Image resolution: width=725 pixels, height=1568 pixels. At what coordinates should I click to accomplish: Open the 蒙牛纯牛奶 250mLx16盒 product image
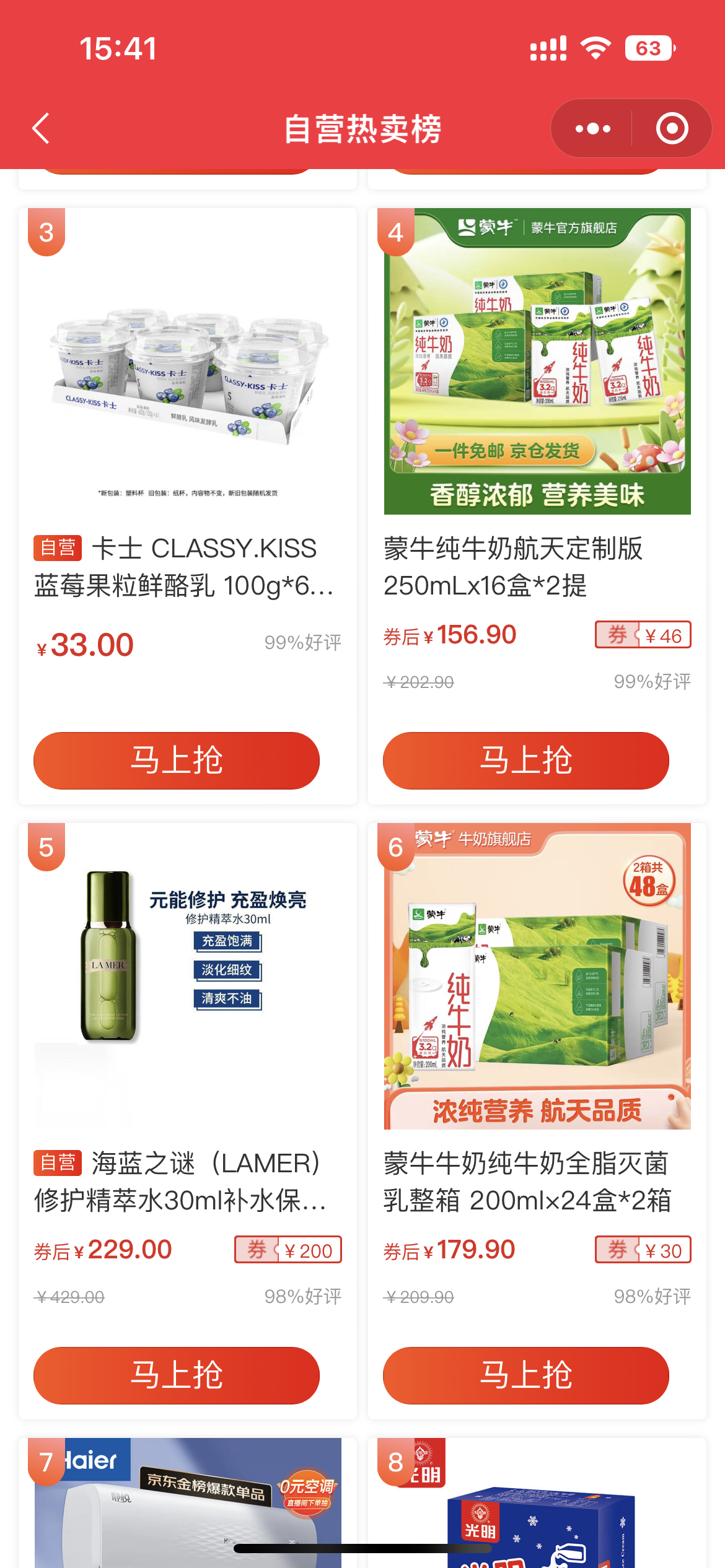pyautogui.click(x=537, y=362)
